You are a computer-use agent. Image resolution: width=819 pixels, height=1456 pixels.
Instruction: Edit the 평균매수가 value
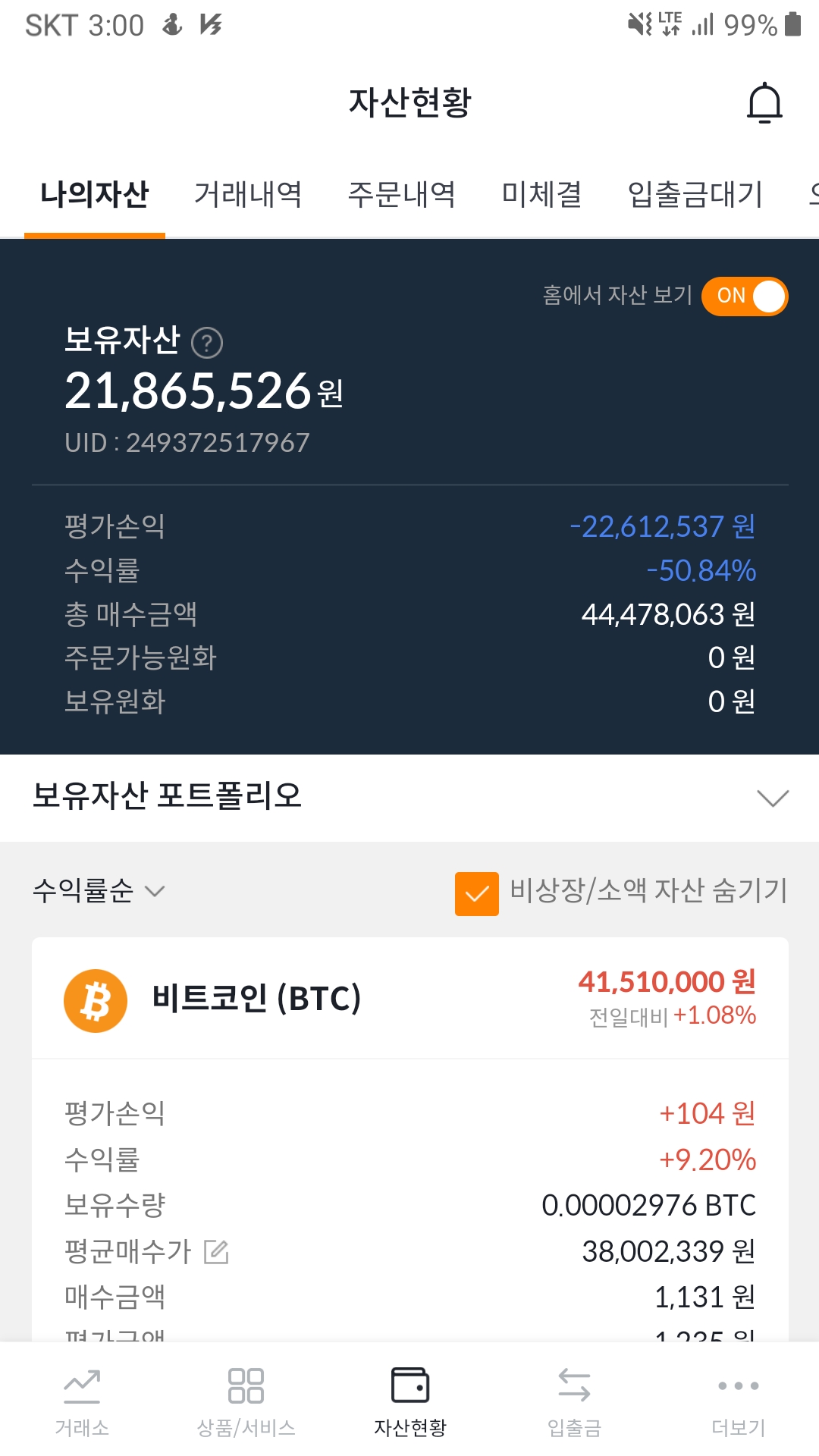point(216,1251)
